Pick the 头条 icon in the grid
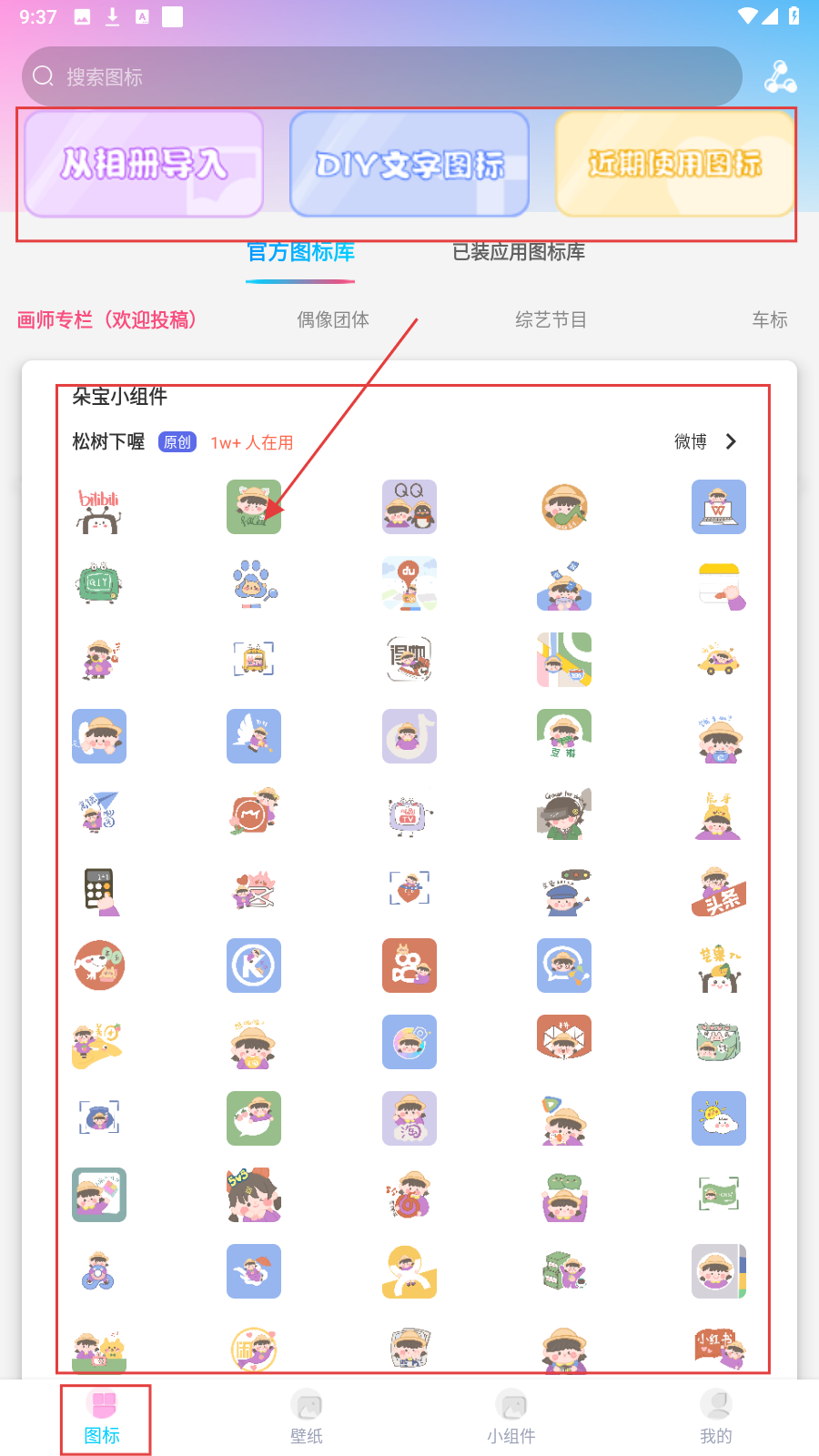The width and height of the screenshot is (819, 1456). [x=718, y=890]
